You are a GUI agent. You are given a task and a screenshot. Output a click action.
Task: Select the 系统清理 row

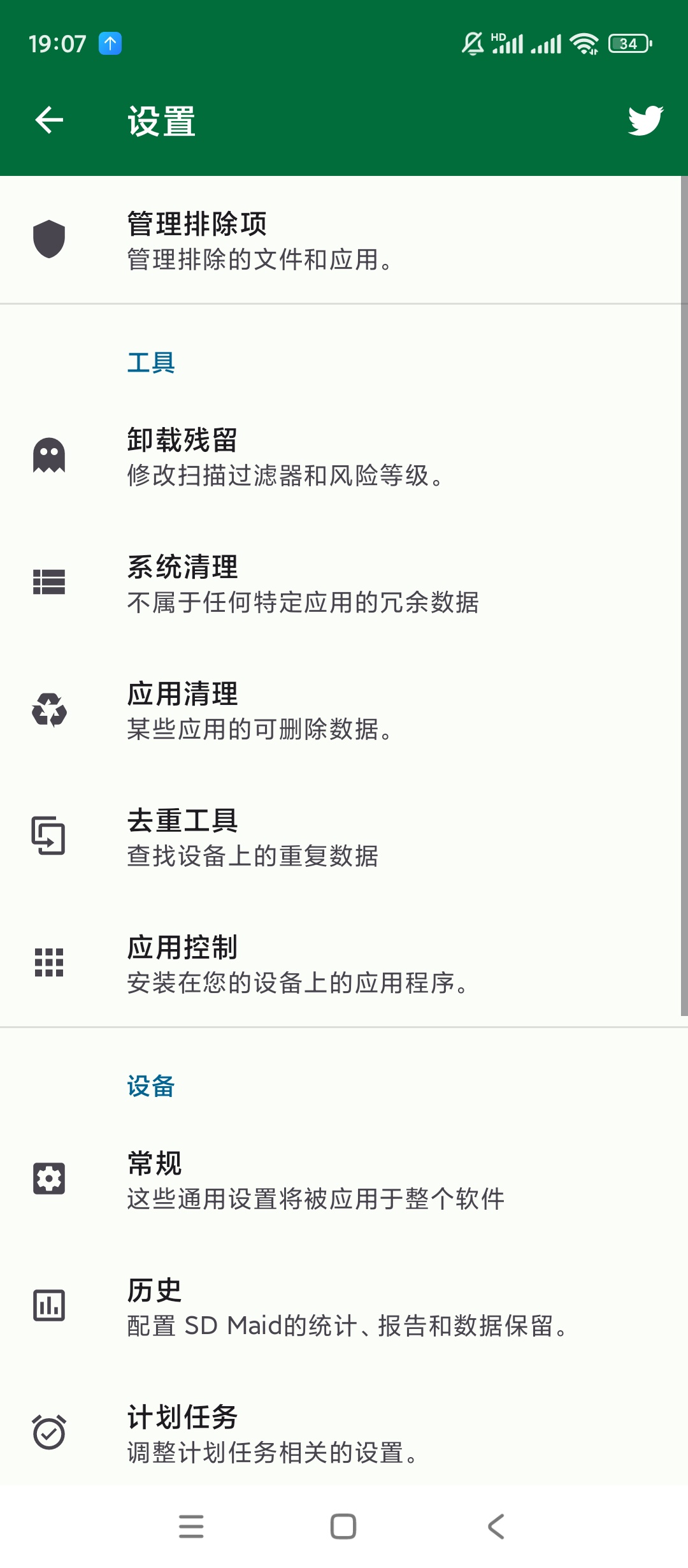(344, 583)
